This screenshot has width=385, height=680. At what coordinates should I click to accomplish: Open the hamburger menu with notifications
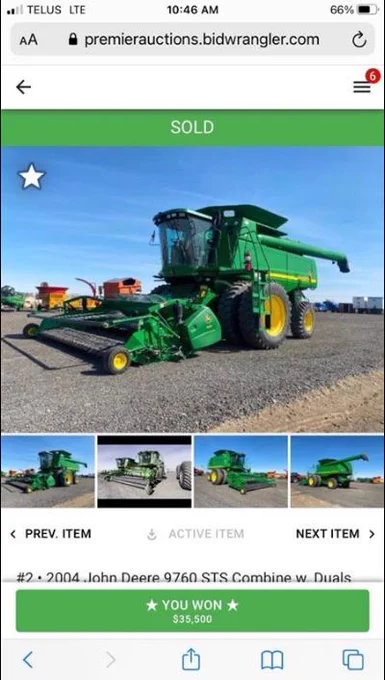click(362, 87)
